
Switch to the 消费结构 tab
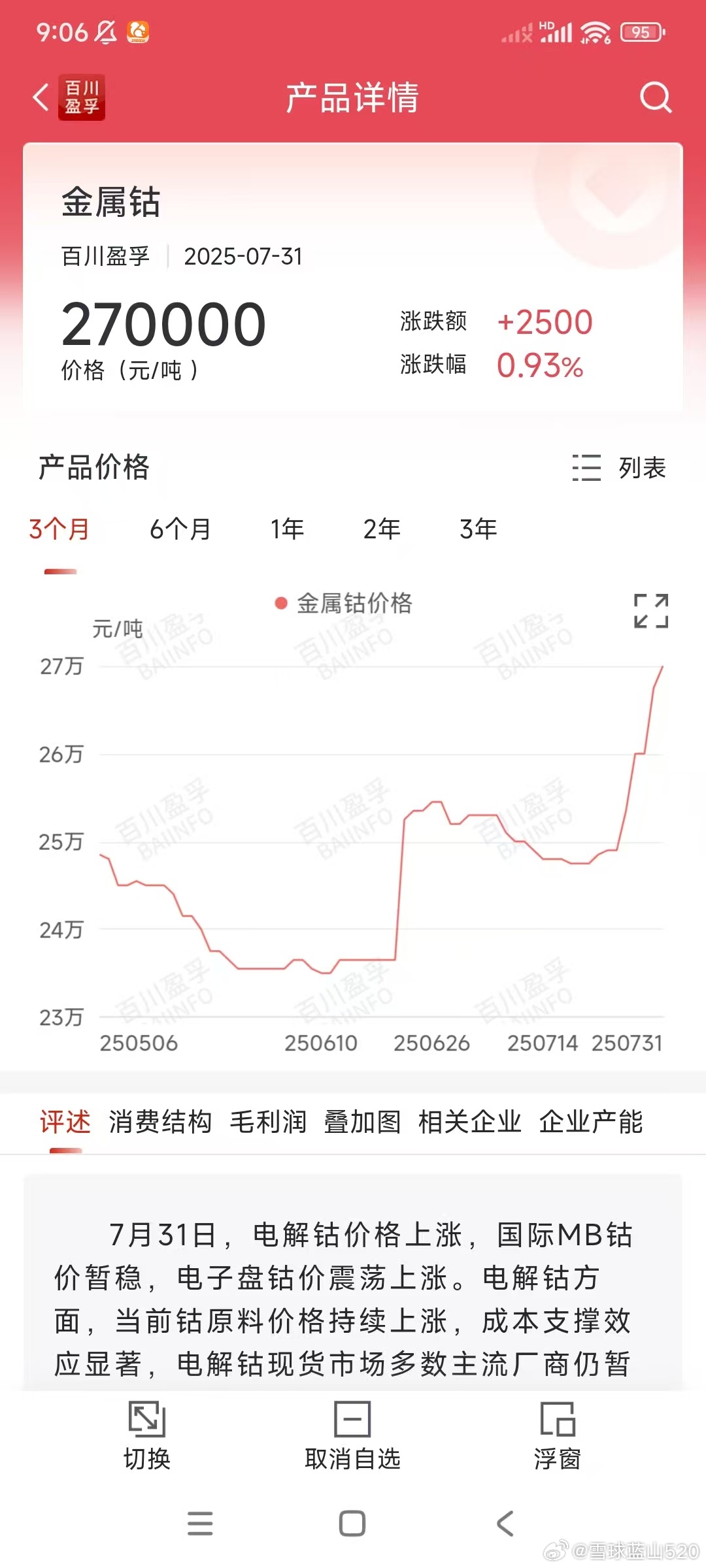coord(160,1122)
